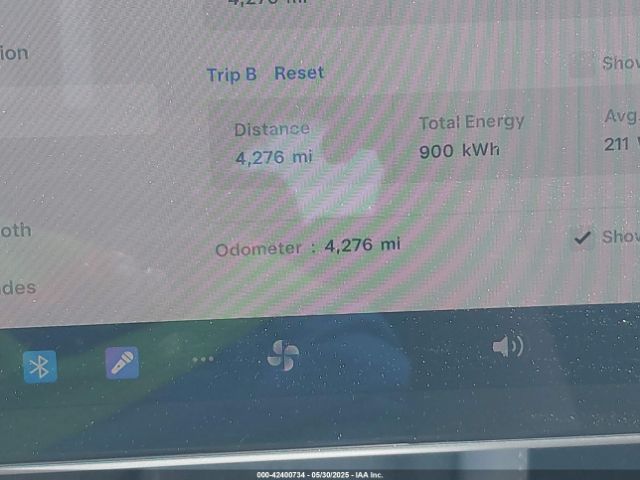Tap the volume speaker icon
Viewport: 640px width, 480px height.
tap(507, 346)
